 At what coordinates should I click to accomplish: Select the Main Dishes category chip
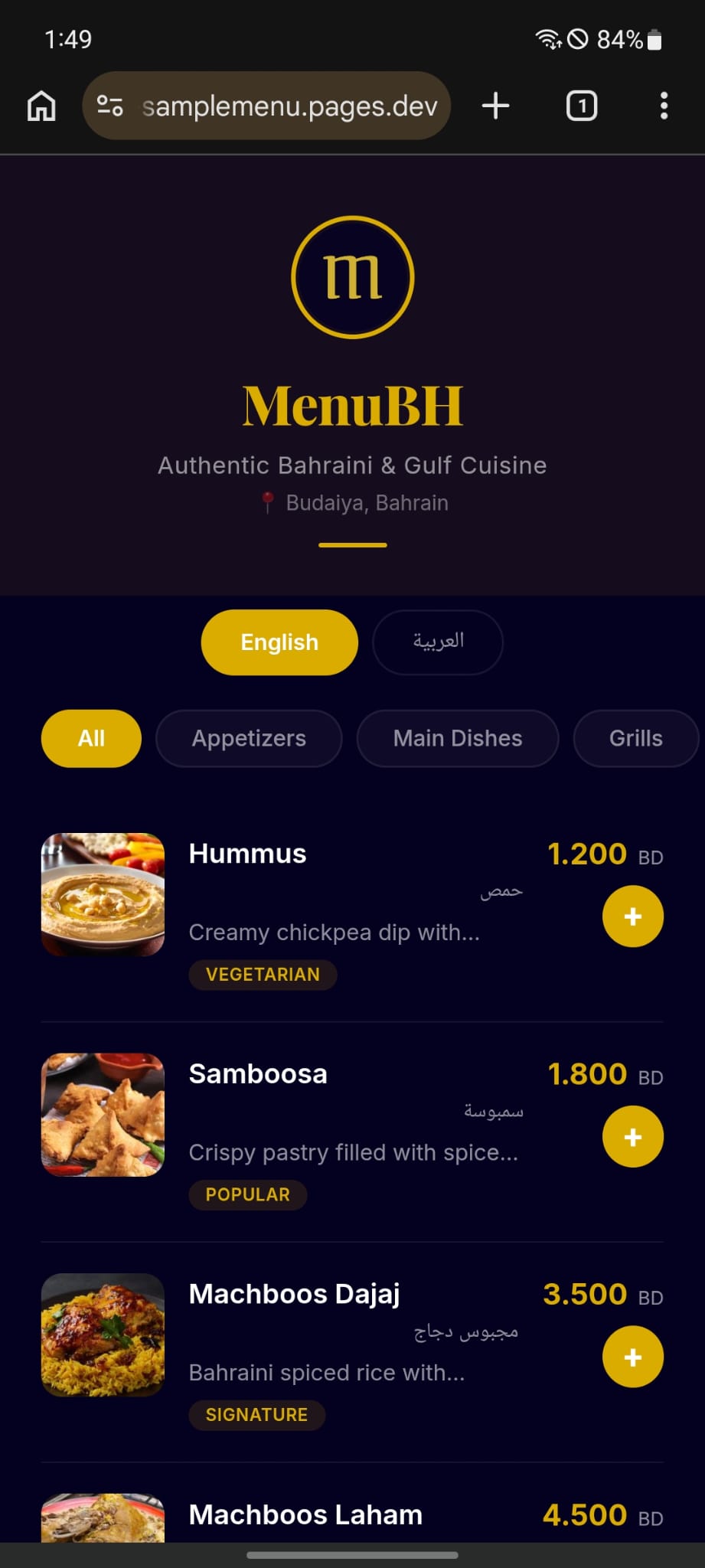pos(457,738)
